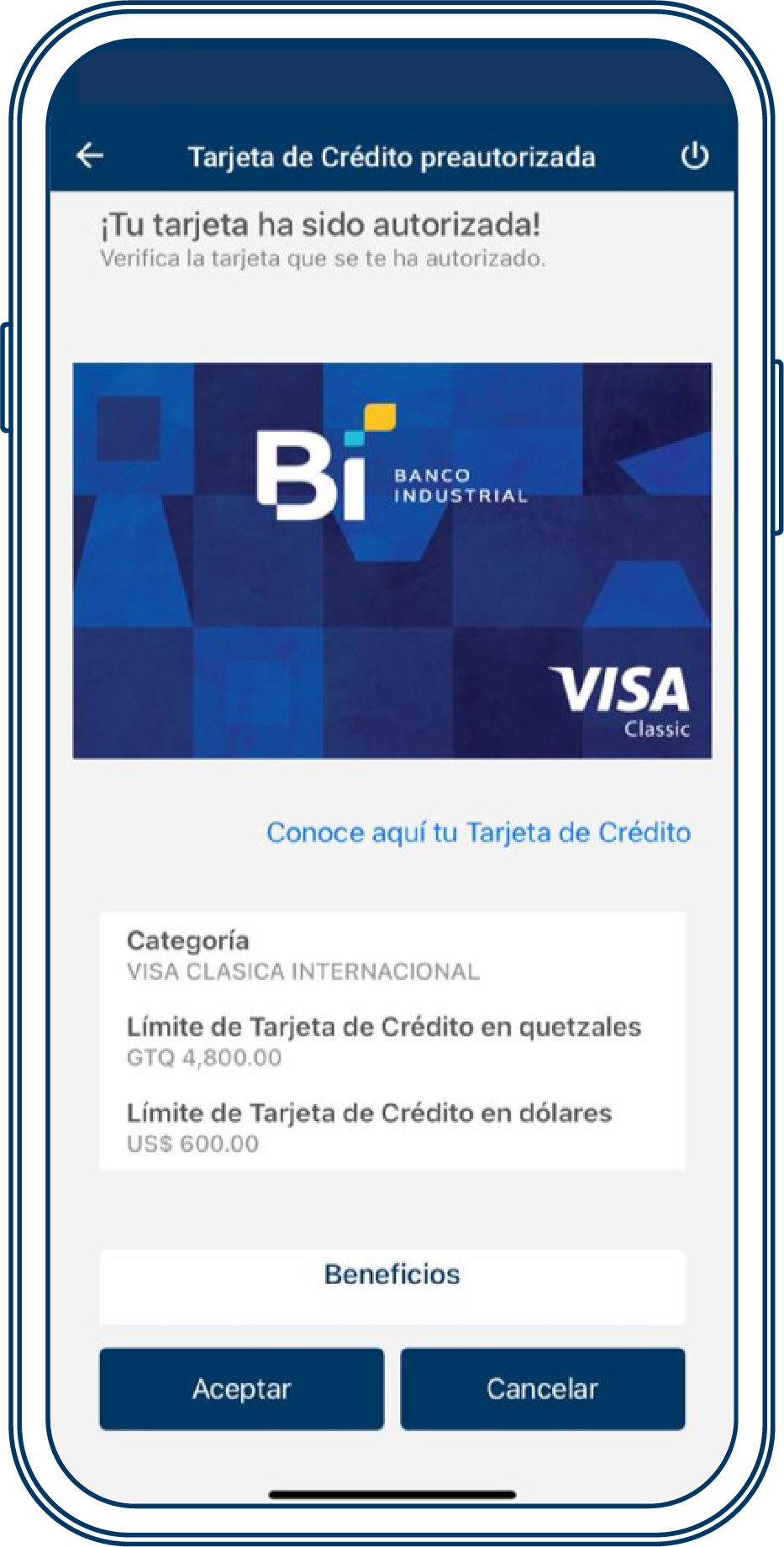The image size is (784, 1547).
Task: Go back using the arrow icon
Action: pyautogui.click(x=90, y=155)
